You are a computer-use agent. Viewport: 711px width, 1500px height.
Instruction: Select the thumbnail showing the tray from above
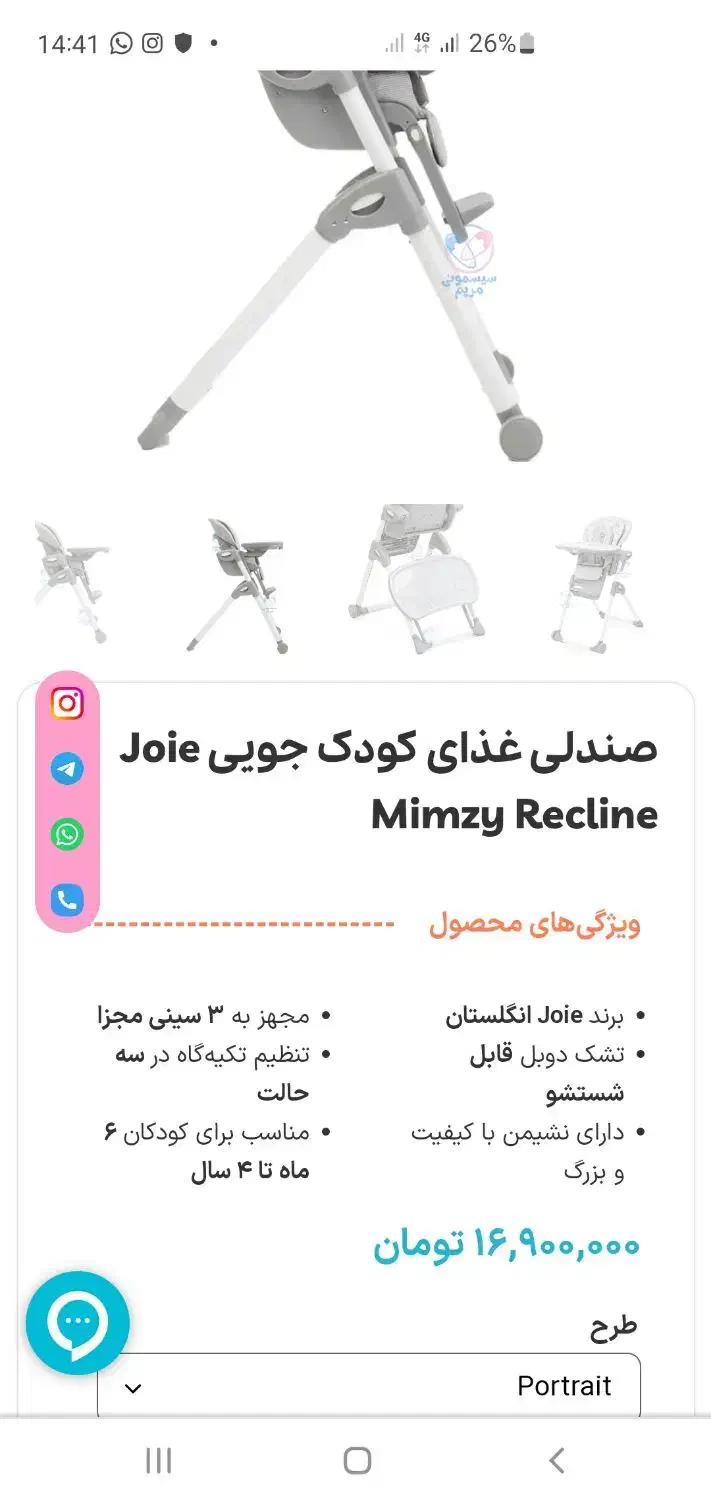420,579
